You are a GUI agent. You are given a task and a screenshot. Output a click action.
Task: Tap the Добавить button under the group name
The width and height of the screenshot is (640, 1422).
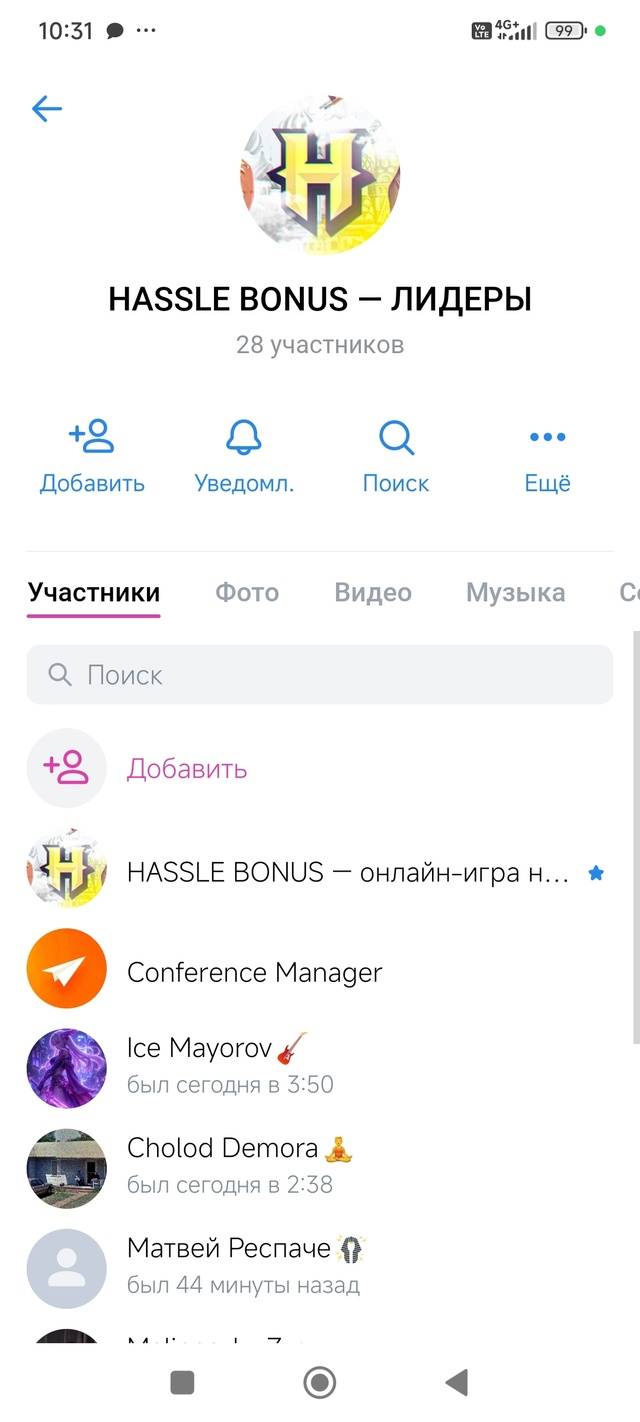click(x=92, y=457)
